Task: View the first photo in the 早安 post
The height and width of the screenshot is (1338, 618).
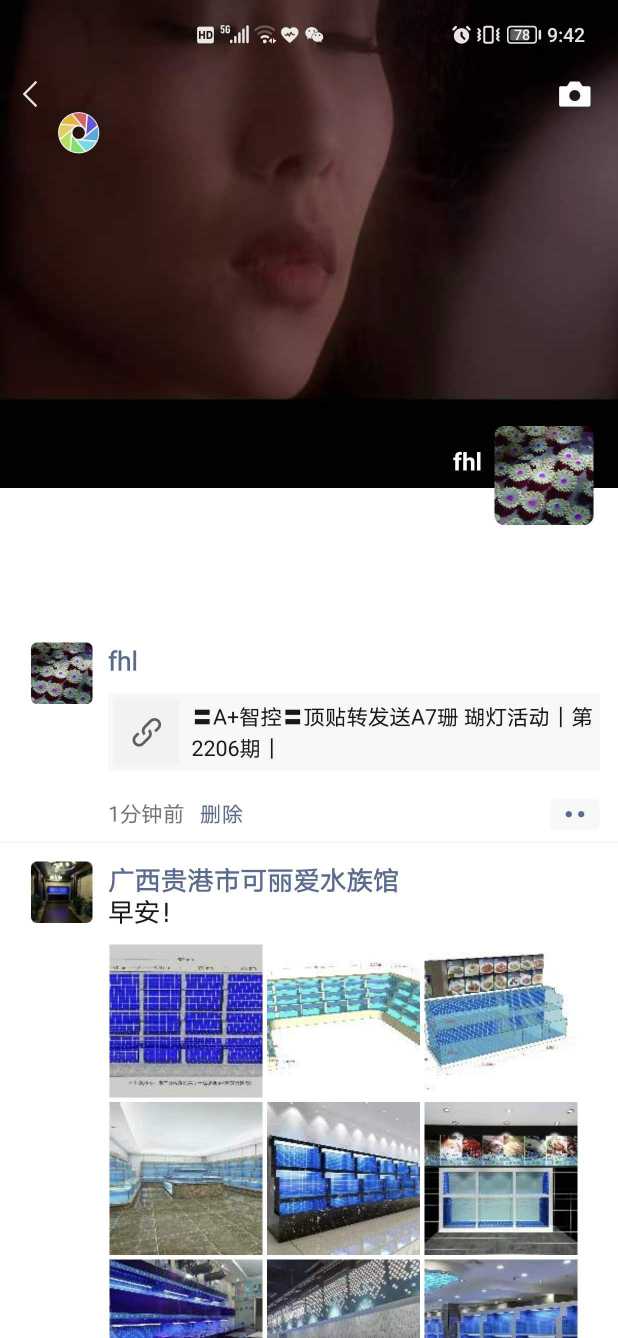Action: tap(186, 1020)
